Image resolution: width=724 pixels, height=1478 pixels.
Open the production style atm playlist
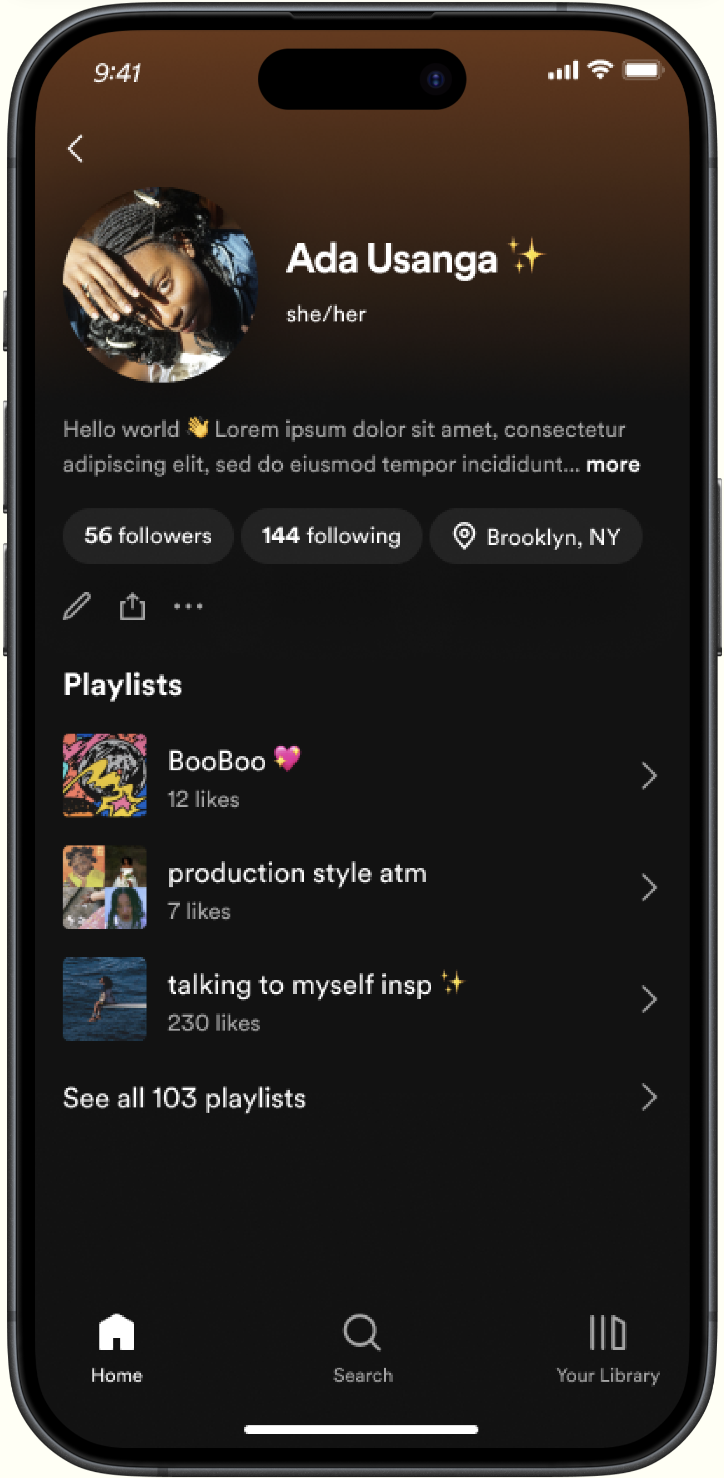[360, 888]
